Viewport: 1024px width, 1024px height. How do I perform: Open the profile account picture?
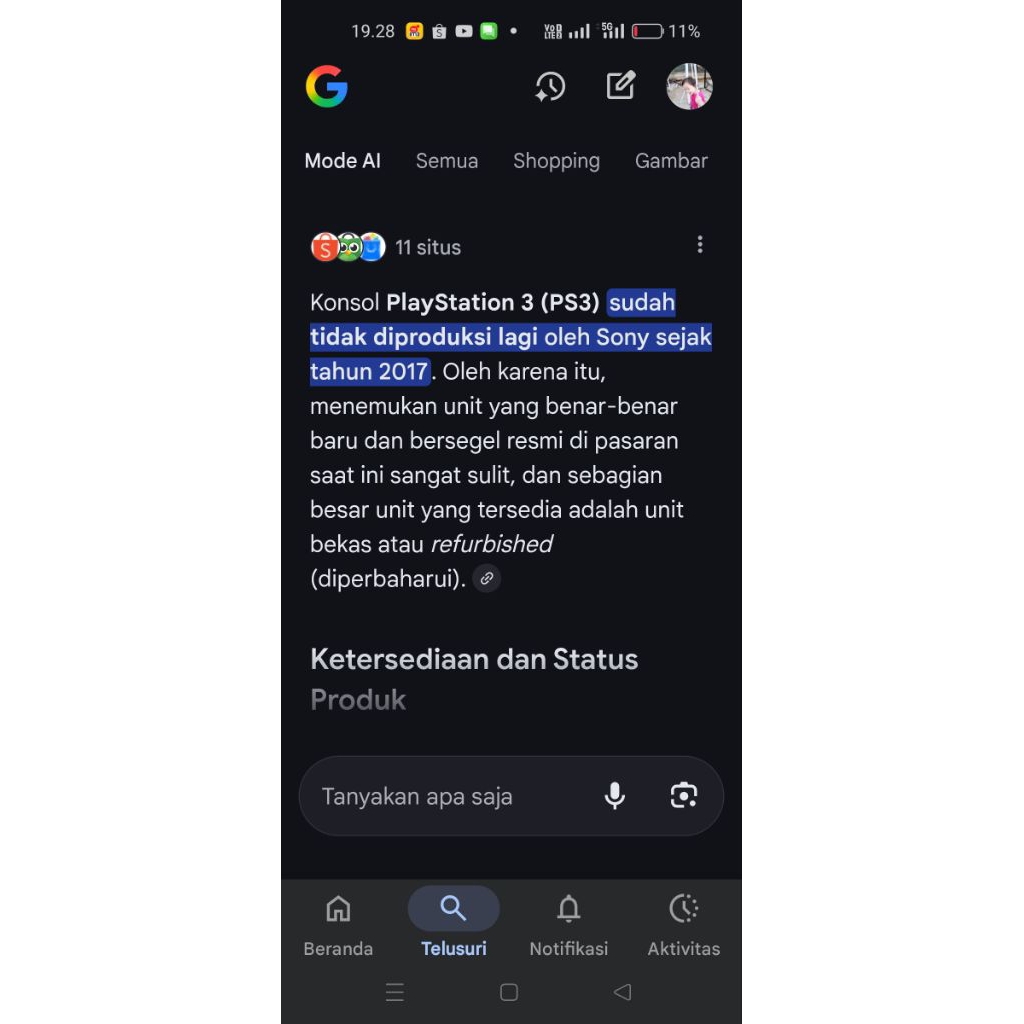(689, 87)
